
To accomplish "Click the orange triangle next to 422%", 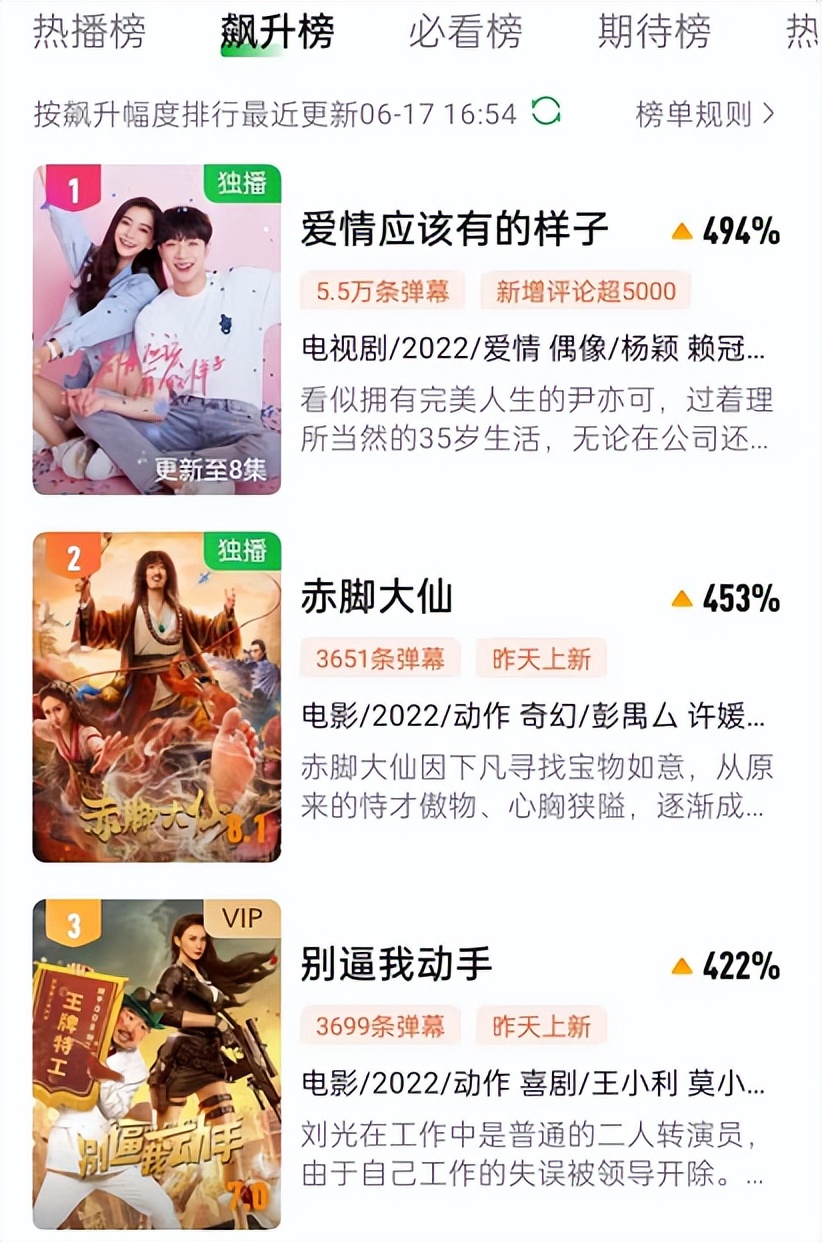I will click(x=682, y=968).
